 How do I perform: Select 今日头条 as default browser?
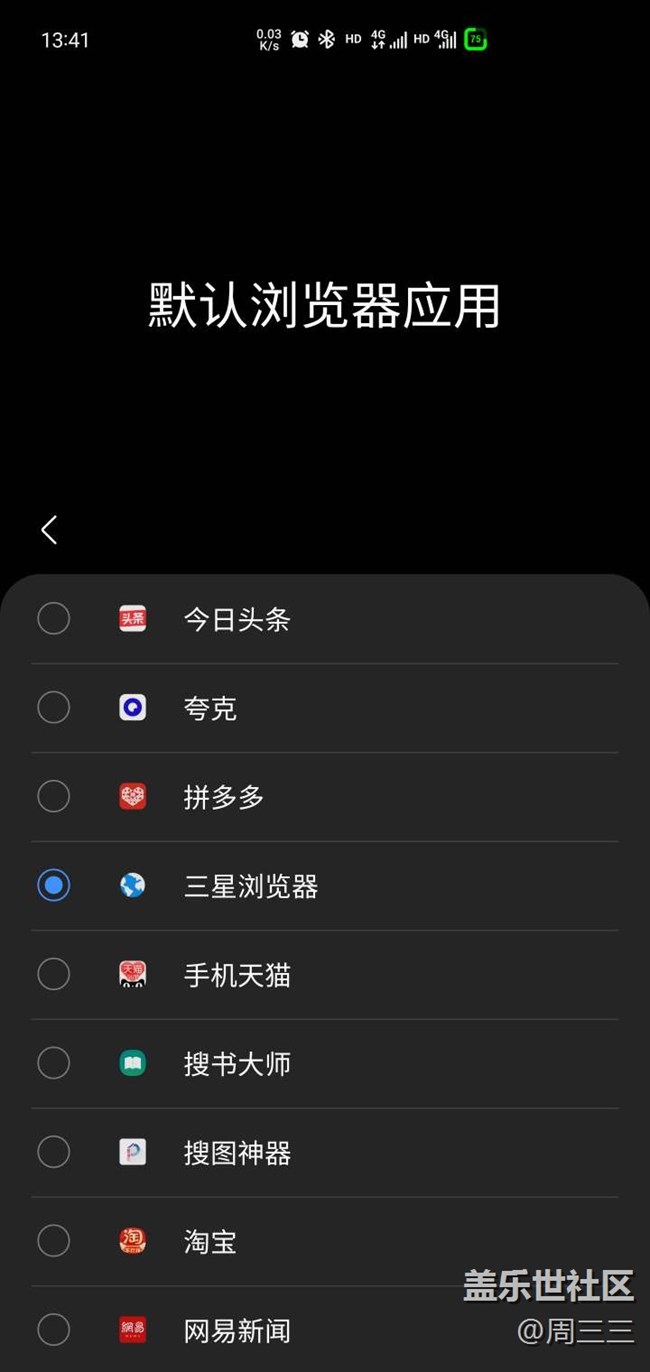coord(54,619)
